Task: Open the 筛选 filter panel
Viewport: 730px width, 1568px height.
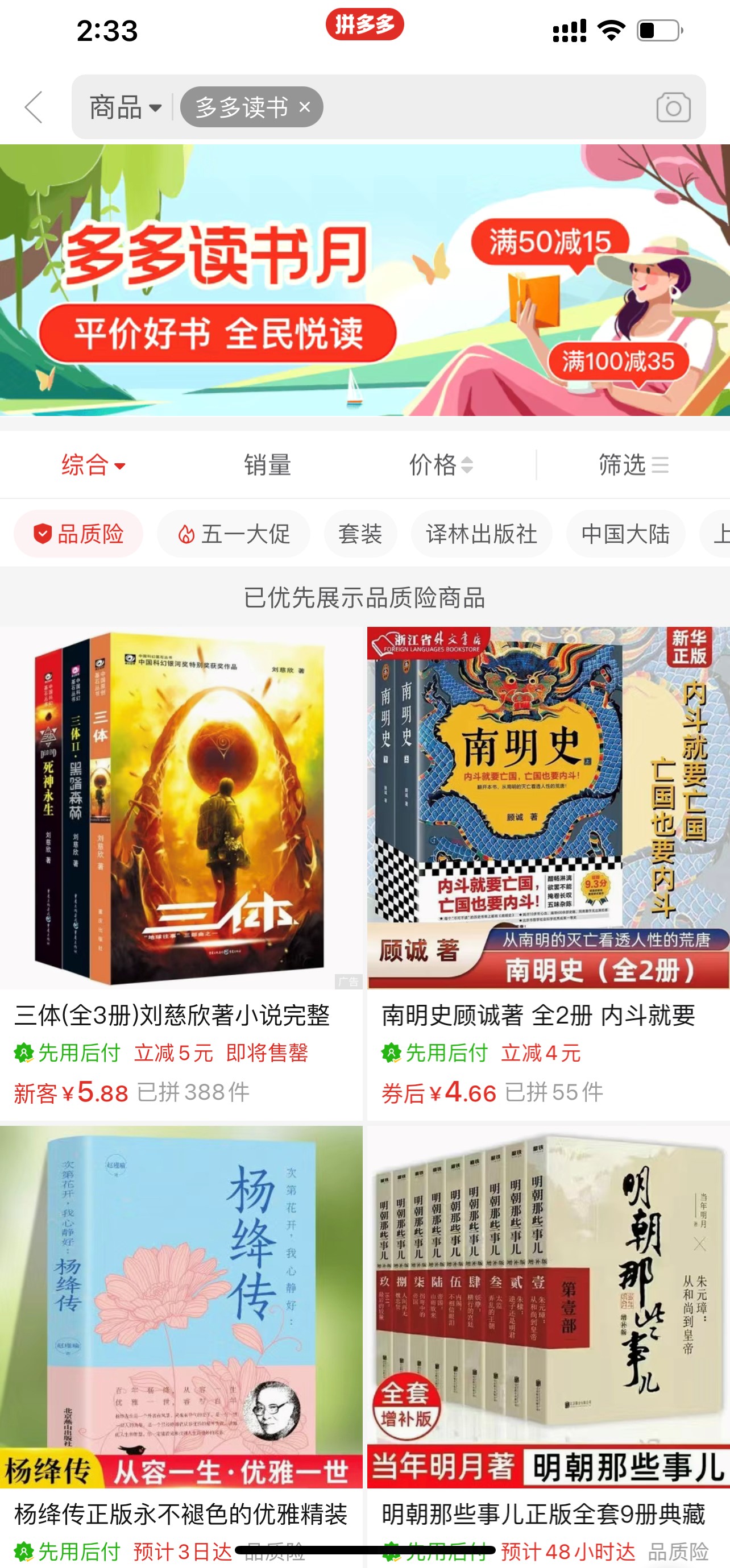Action: coord(633,465)
